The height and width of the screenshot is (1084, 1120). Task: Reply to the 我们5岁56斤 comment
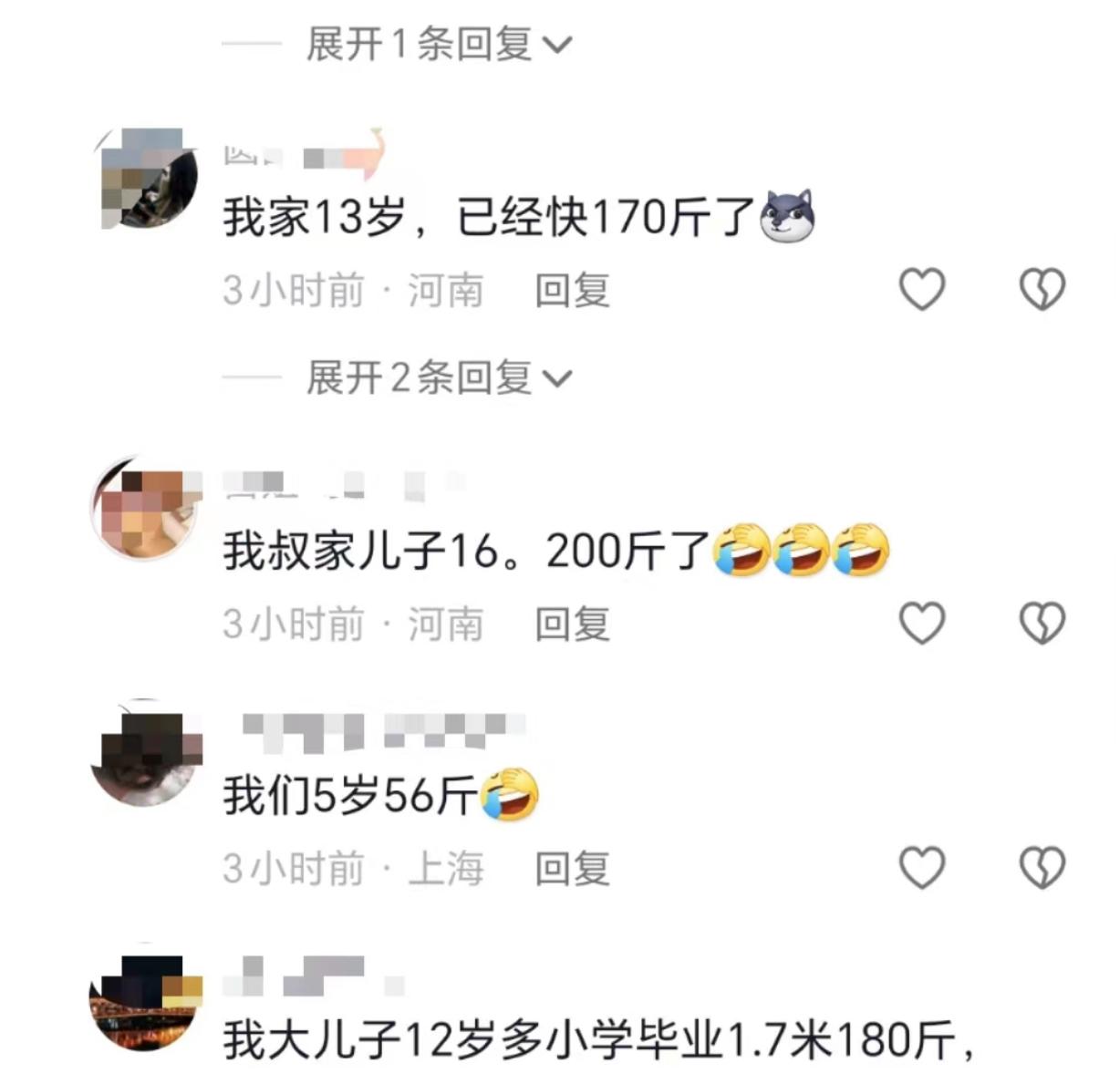point(572,868)
